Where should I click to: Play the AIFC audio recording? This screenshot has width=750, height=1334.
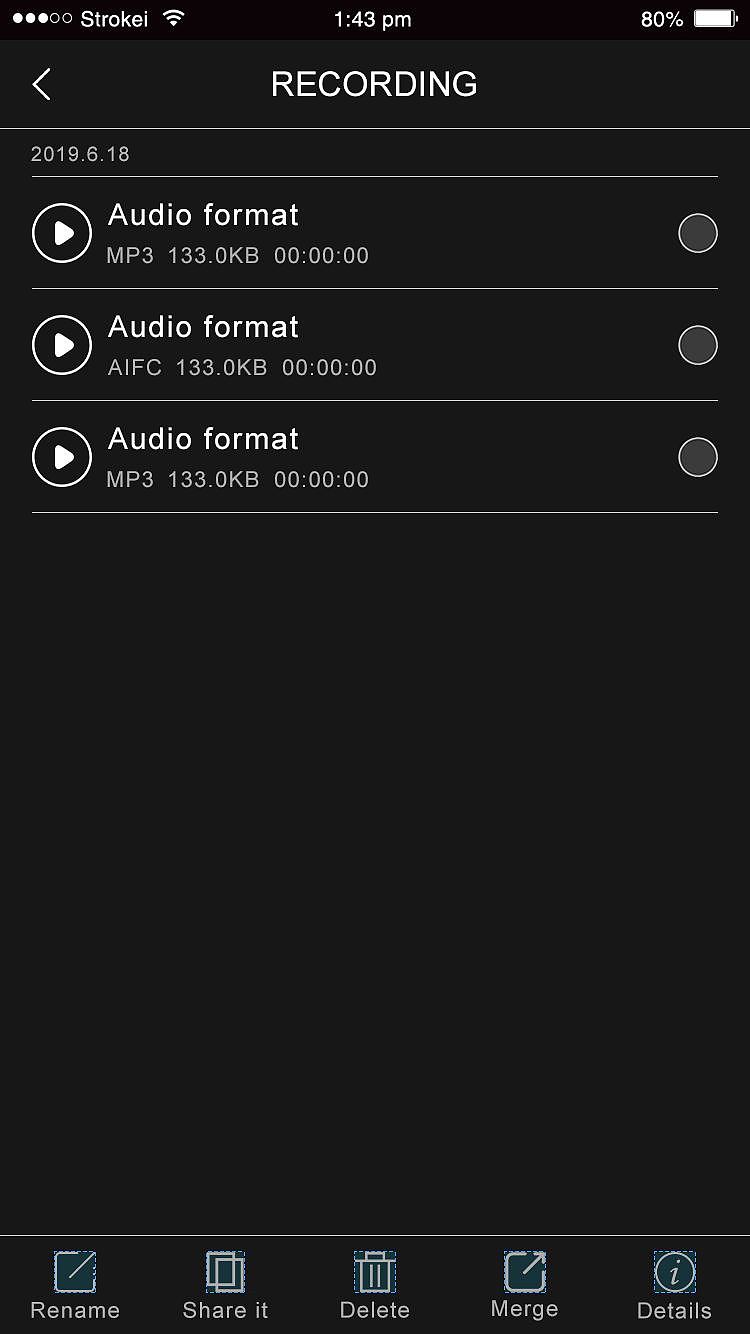61,345
